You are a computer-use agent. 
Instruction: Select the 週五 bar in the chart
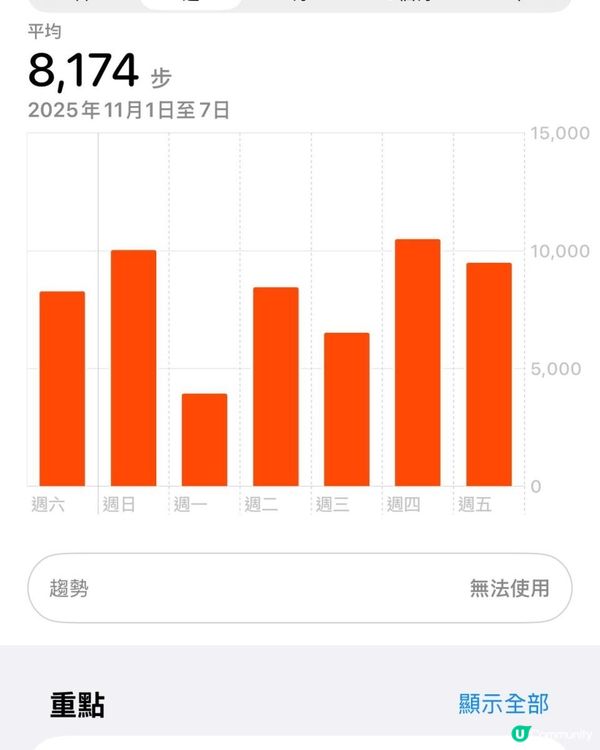click(x=488, y=375)
